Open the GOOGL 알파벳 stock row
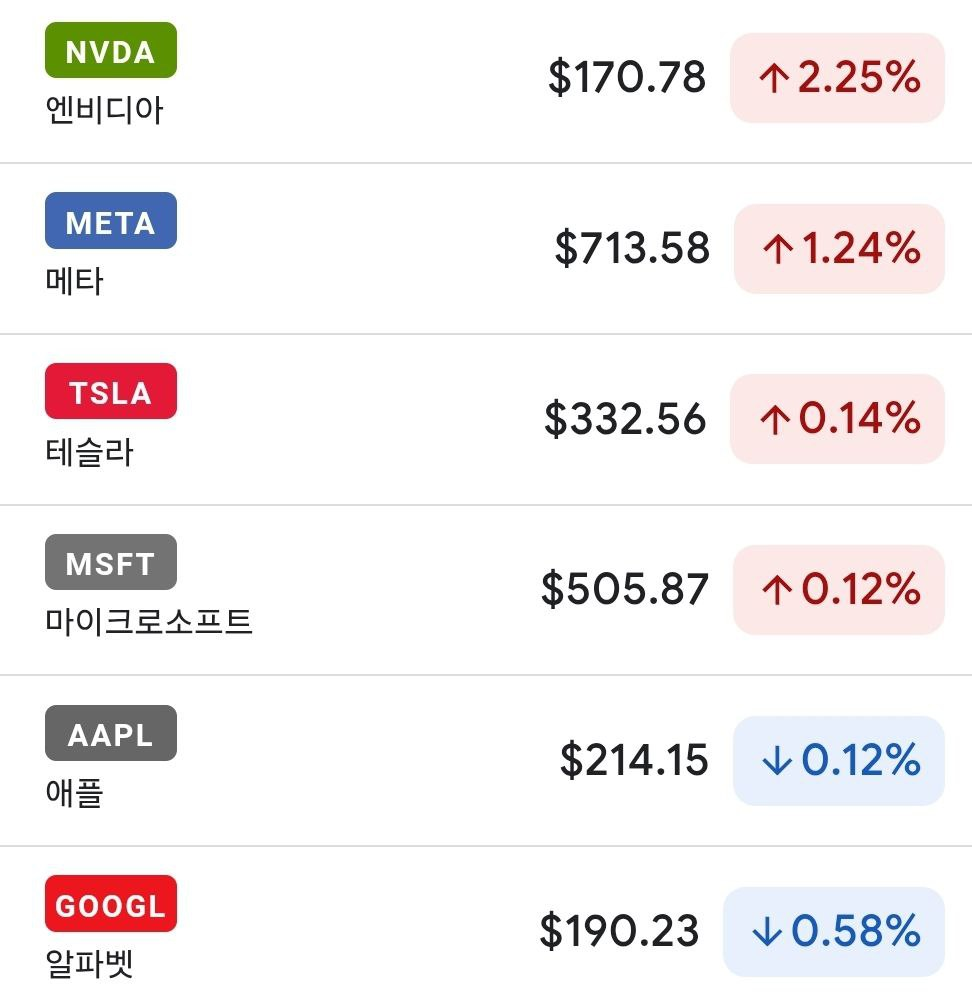The image size is (972, 998). point(486,923)
